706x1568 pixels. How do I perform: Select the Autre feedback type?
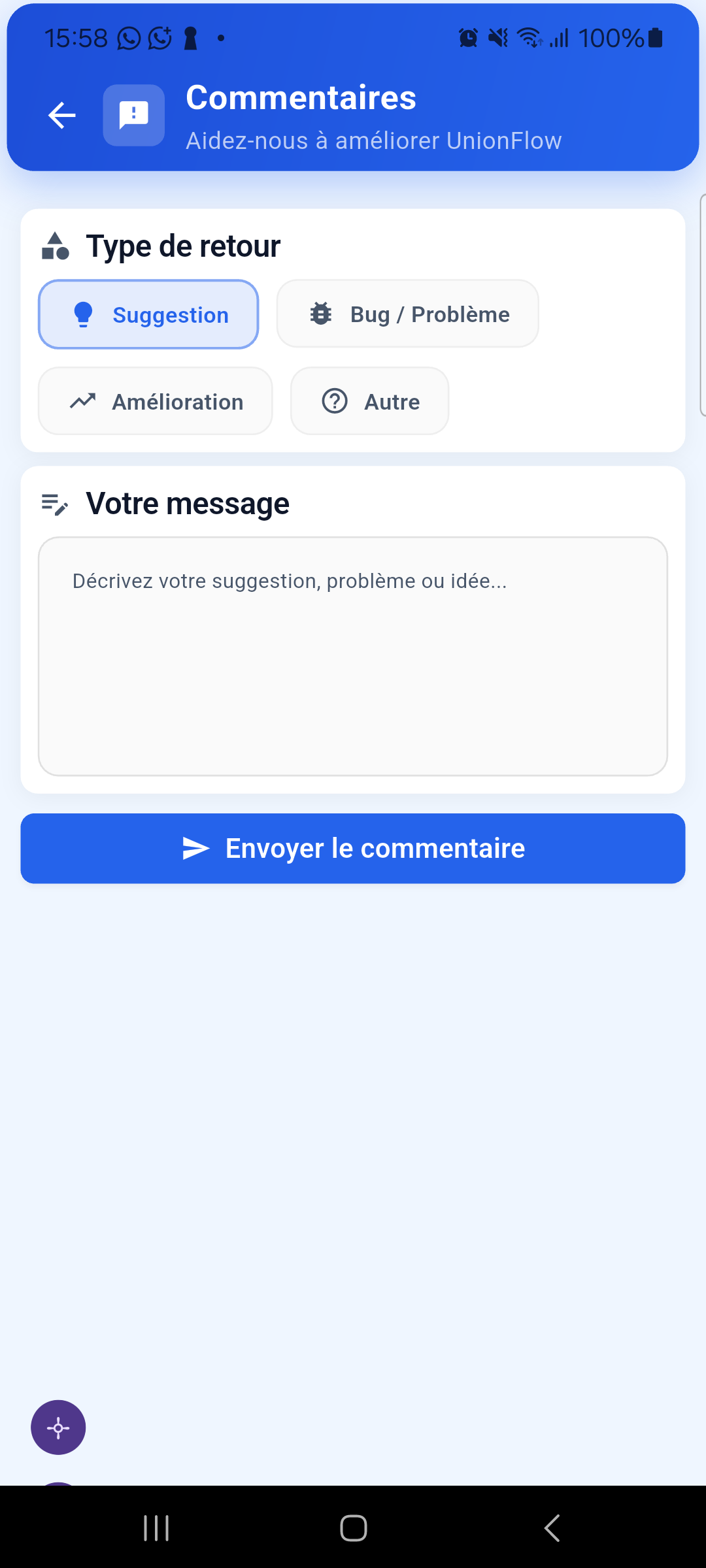click(369, 401)
